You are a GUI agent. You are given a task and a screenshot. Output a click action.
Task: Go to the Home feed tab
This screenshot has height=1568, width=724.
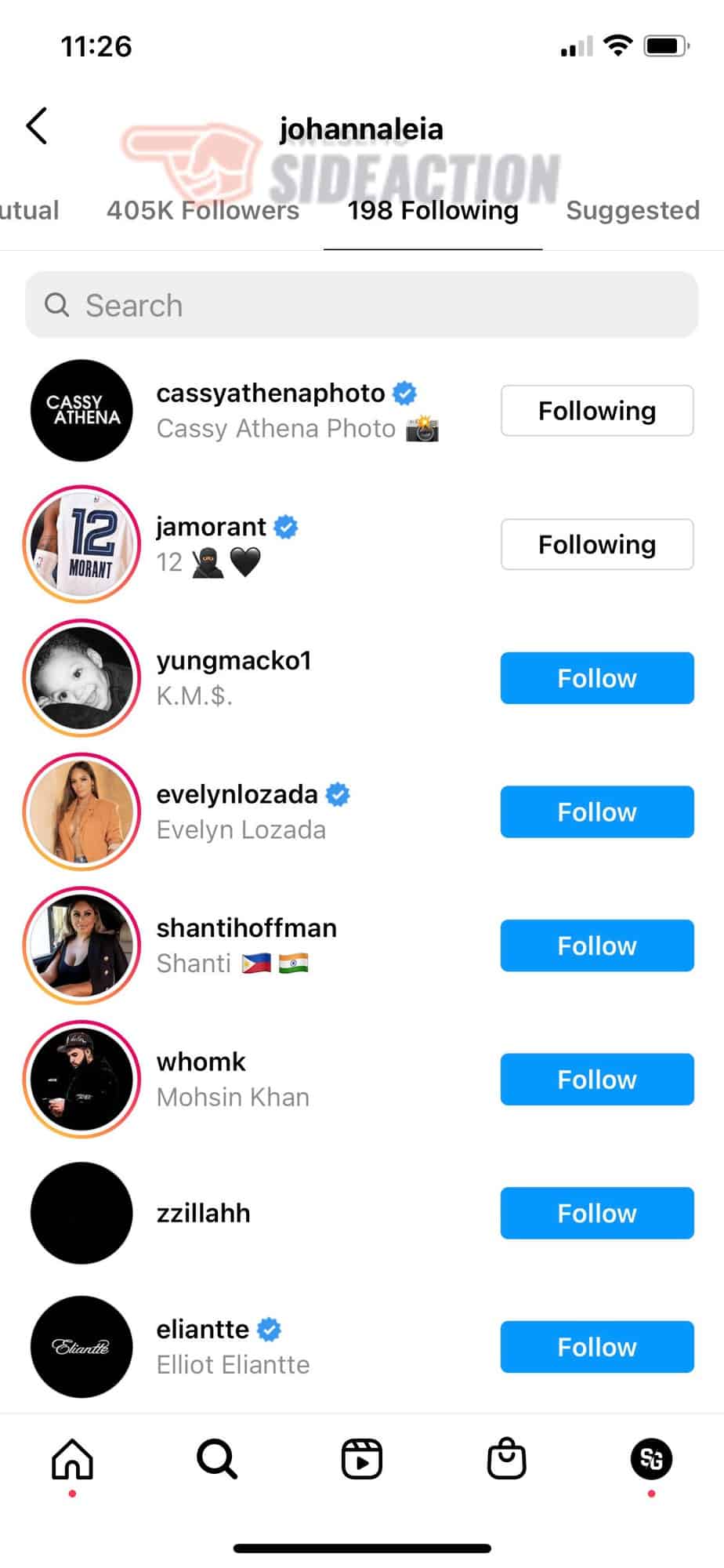click(72, 1460)
